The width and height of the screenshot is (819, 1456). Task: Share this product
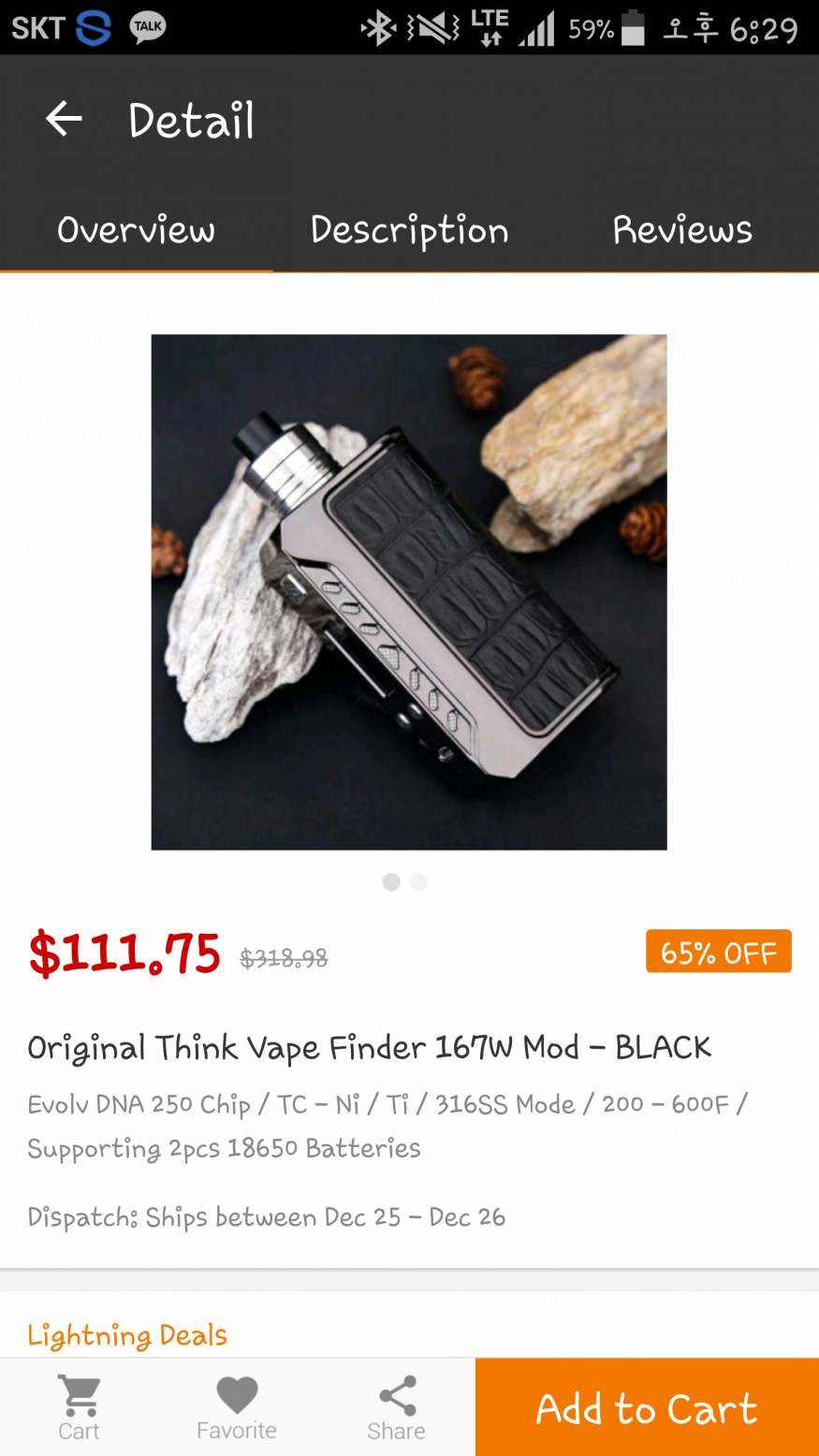(396, 1406)
